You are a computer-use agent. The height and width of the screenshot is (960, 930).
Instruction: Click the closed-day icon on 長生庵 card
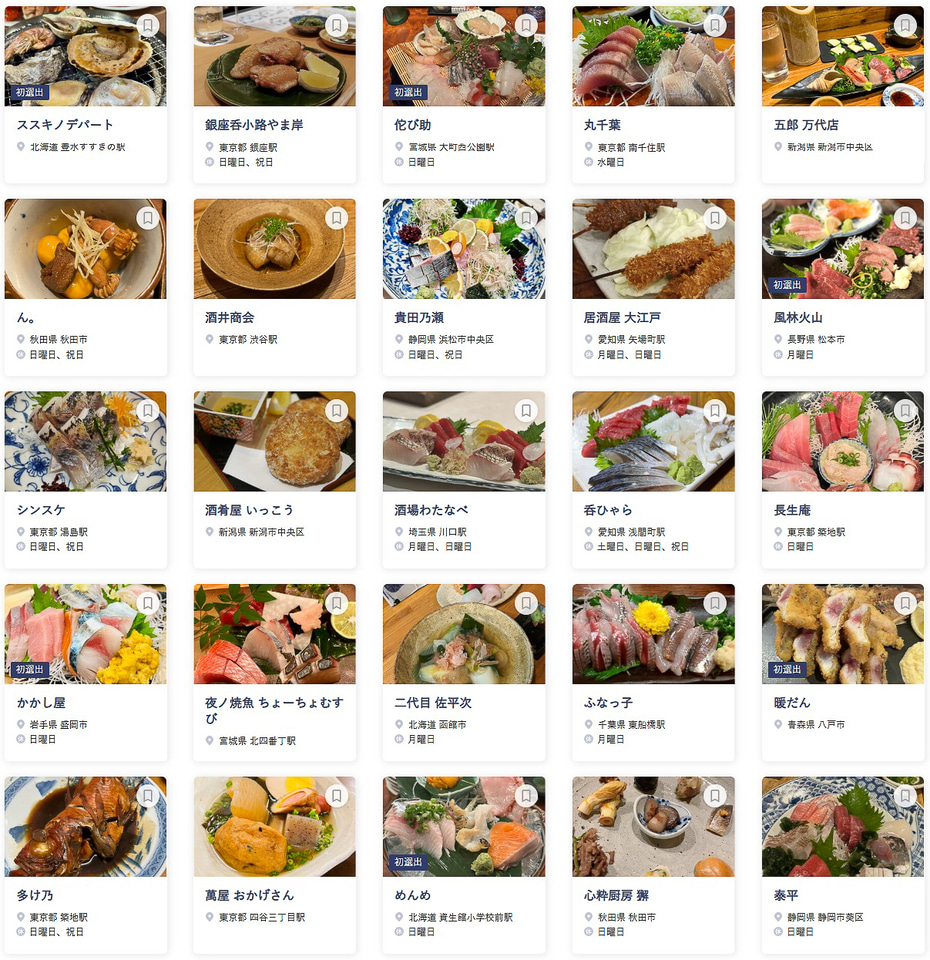click(x=779, y=547)
